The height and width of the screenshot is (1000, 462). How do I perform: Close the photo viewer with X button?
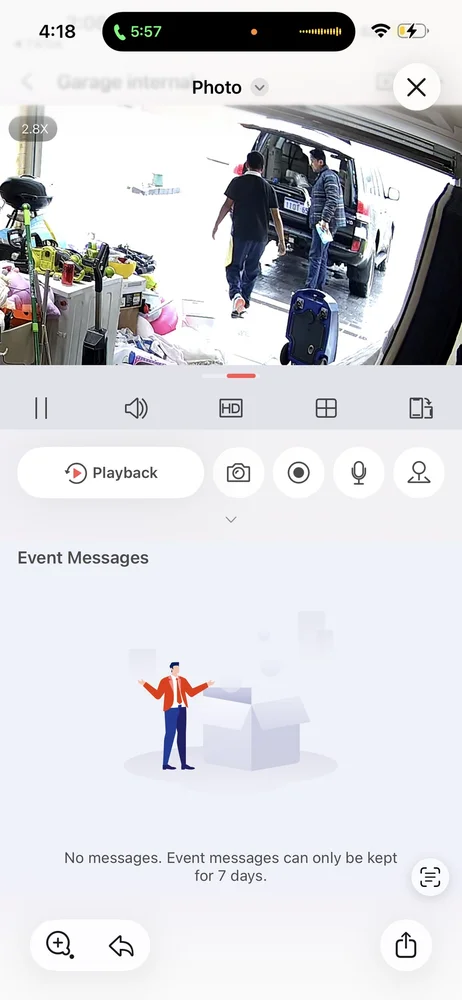[x=417, y=87]
